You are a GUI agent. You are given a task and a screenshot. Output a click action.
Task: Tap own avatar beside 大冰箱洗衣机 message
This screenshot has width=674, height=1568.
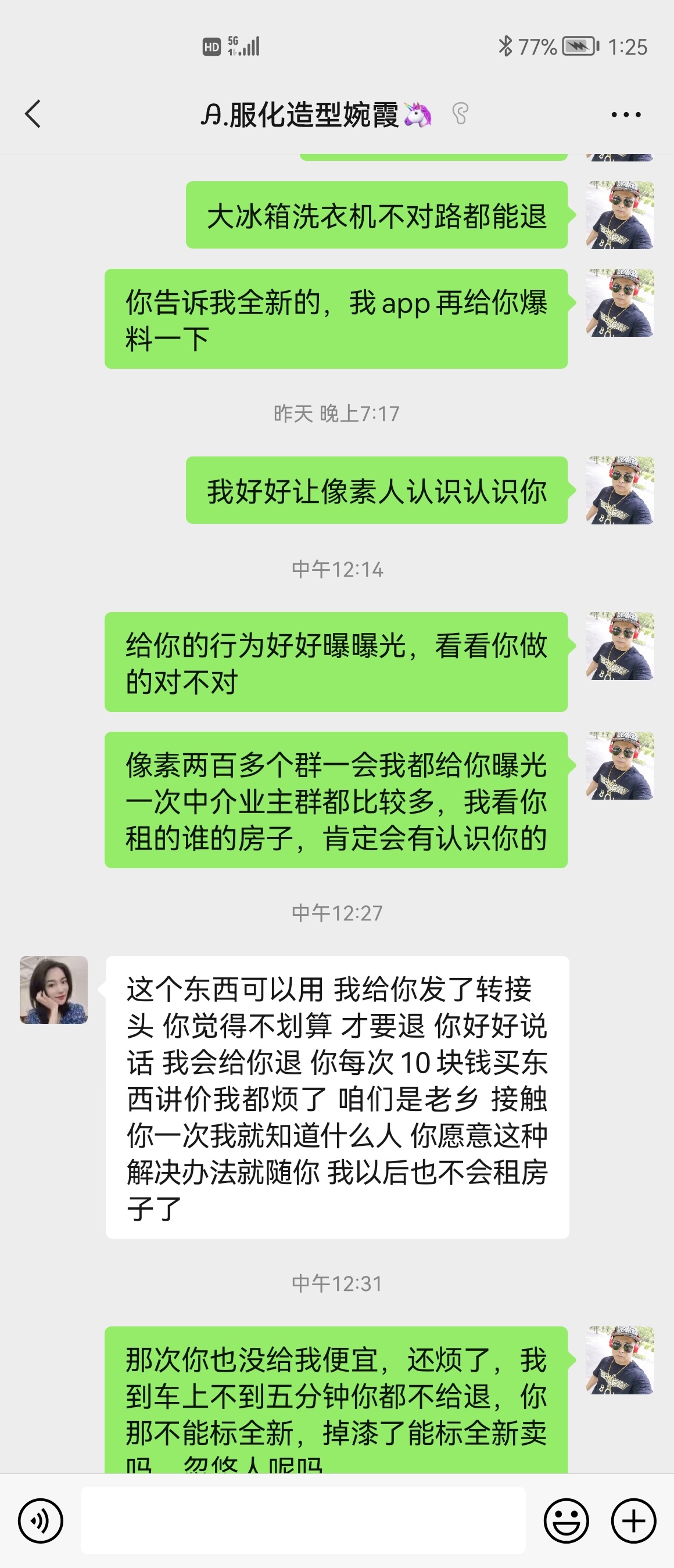619,215
